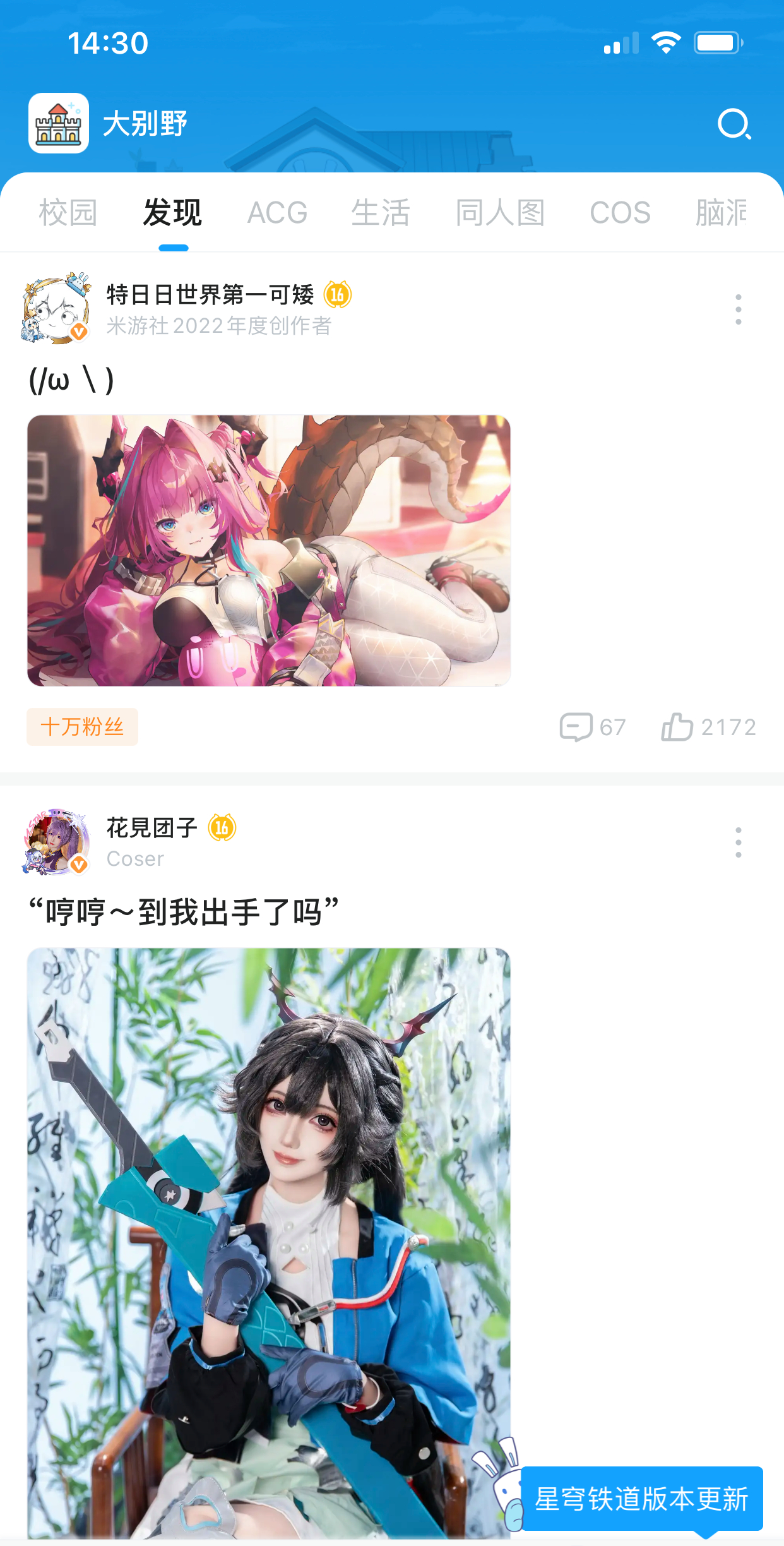
Task: Like the post with 2172 likes
Action: (708, 727)
